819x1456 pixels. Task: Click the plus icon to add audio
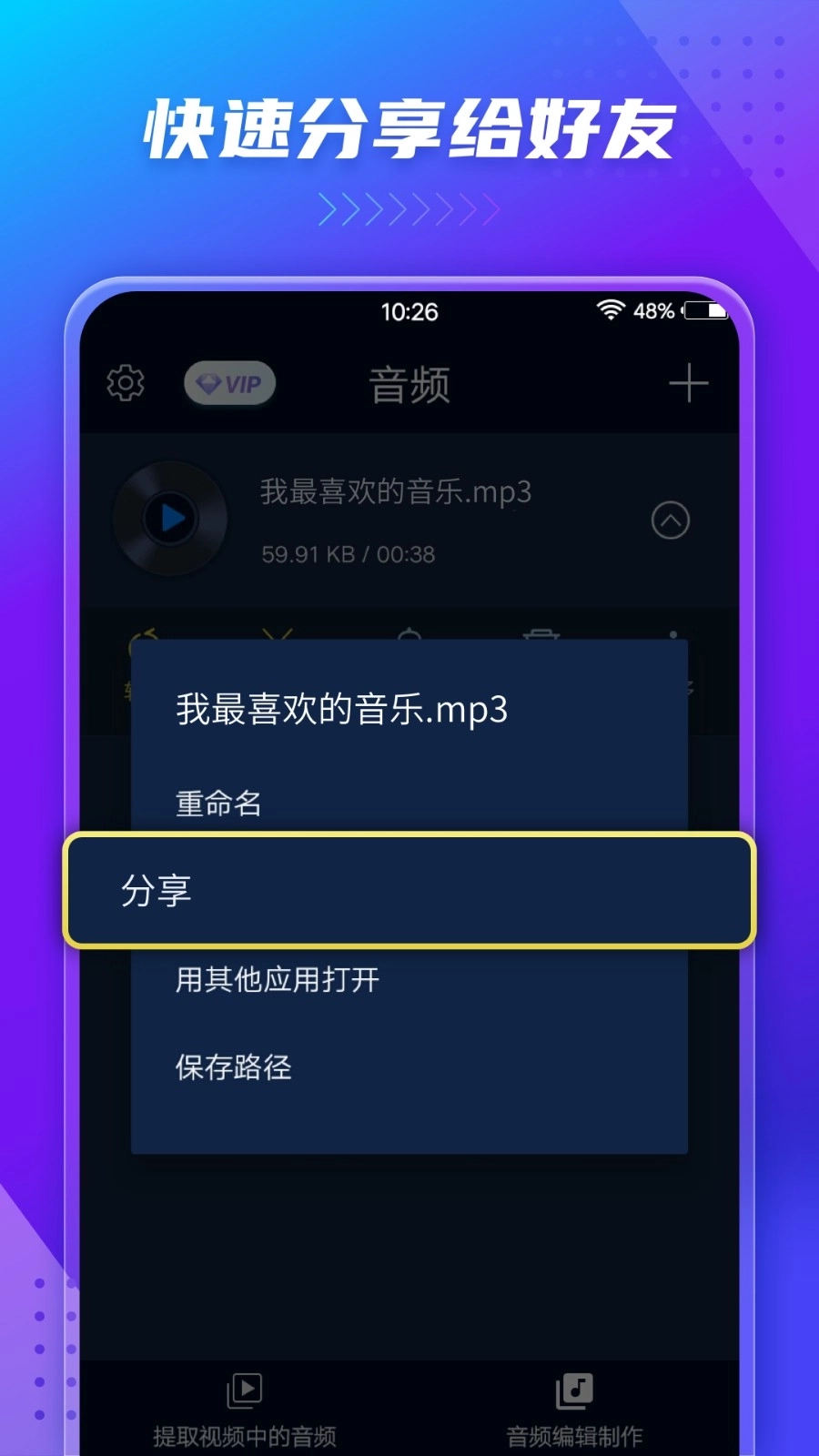click(x=689, y=383)
